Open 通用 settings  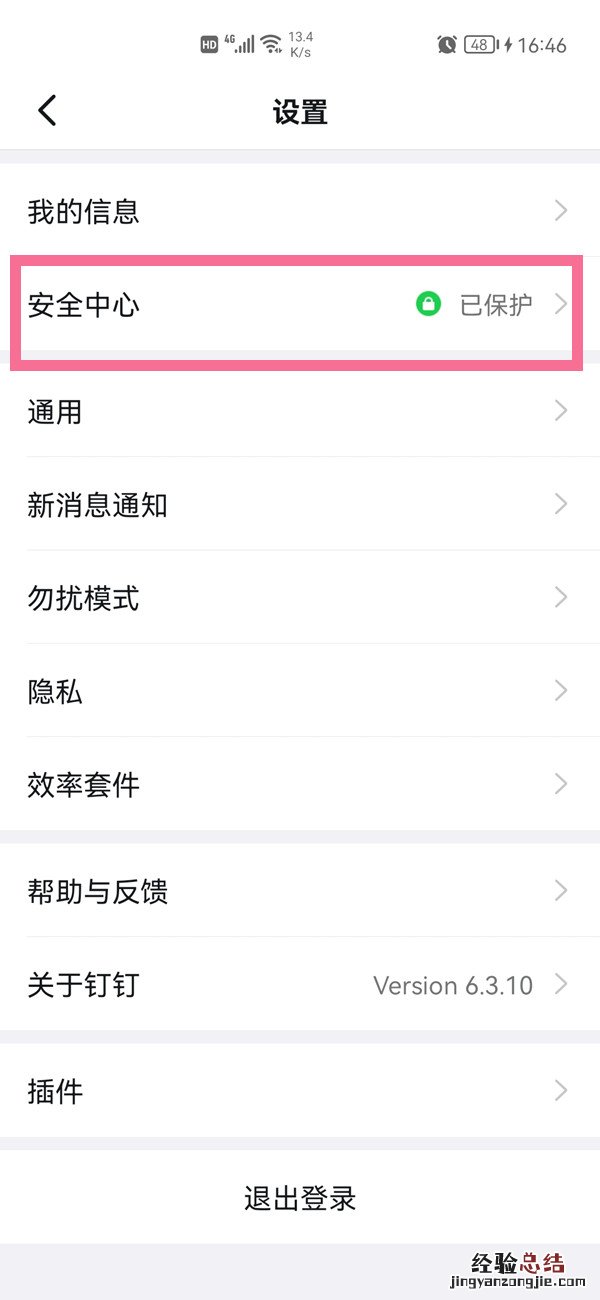(300, 411)
